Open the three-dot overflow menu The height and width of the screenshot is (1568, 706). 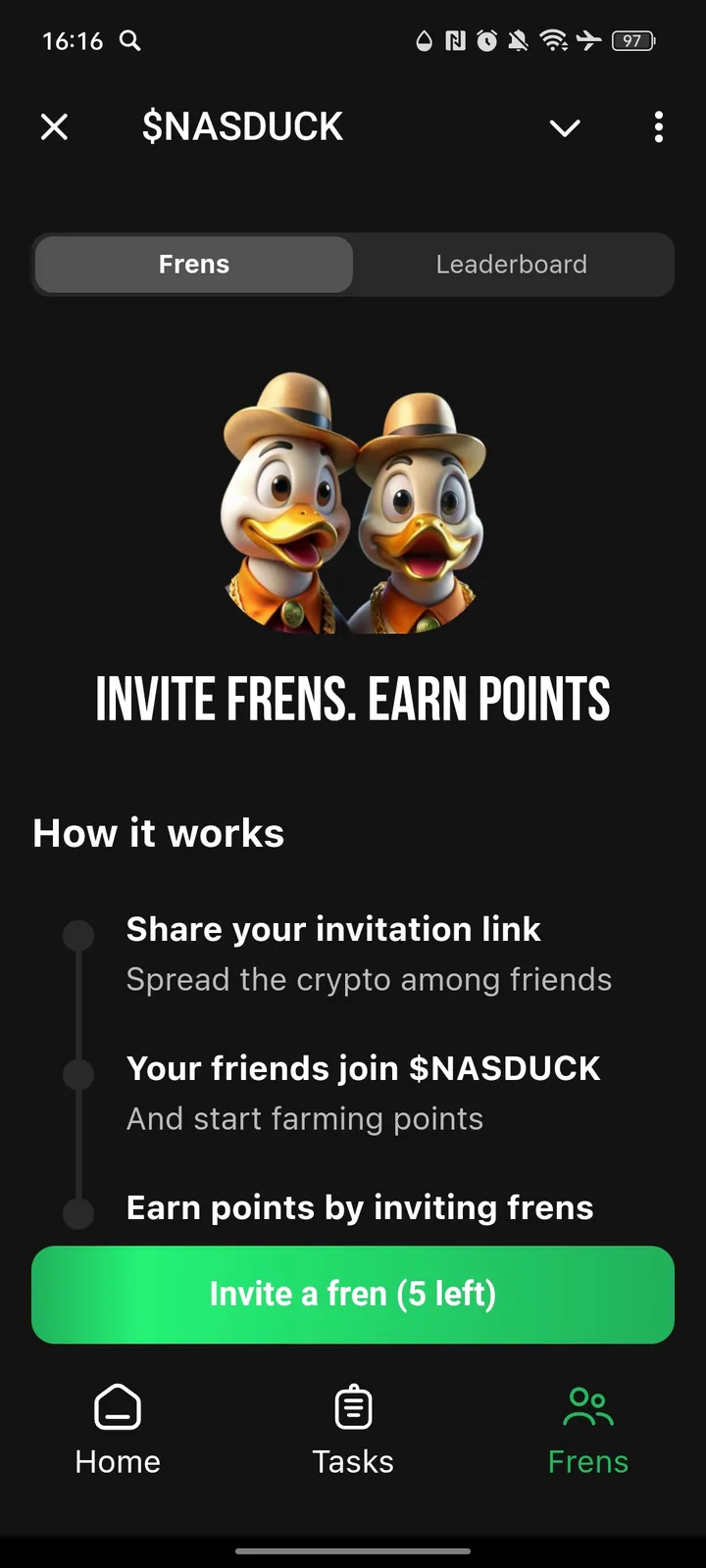tap(658, 127)
